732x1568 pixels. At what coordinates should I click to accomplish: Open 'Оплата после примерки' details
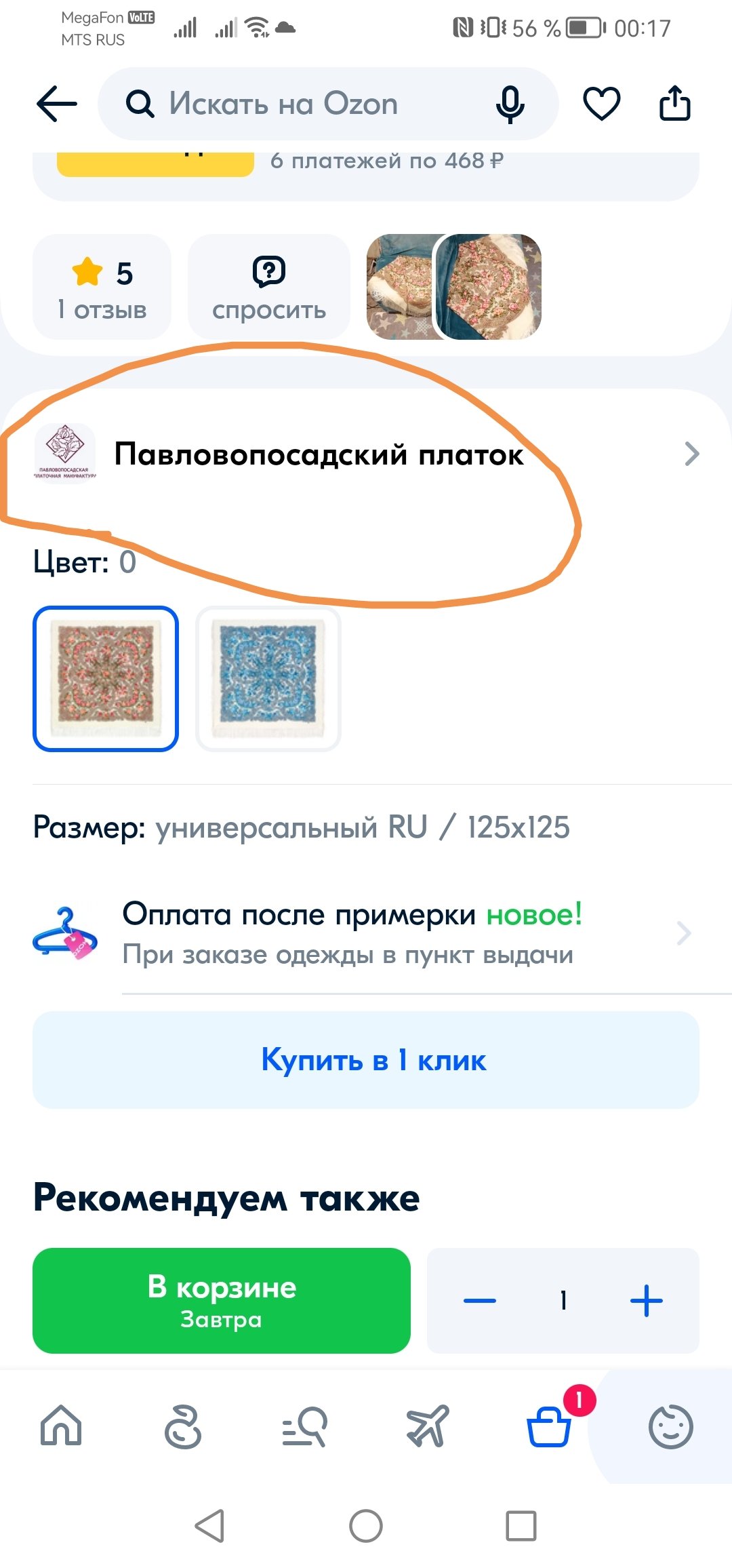tap(366, 933)
